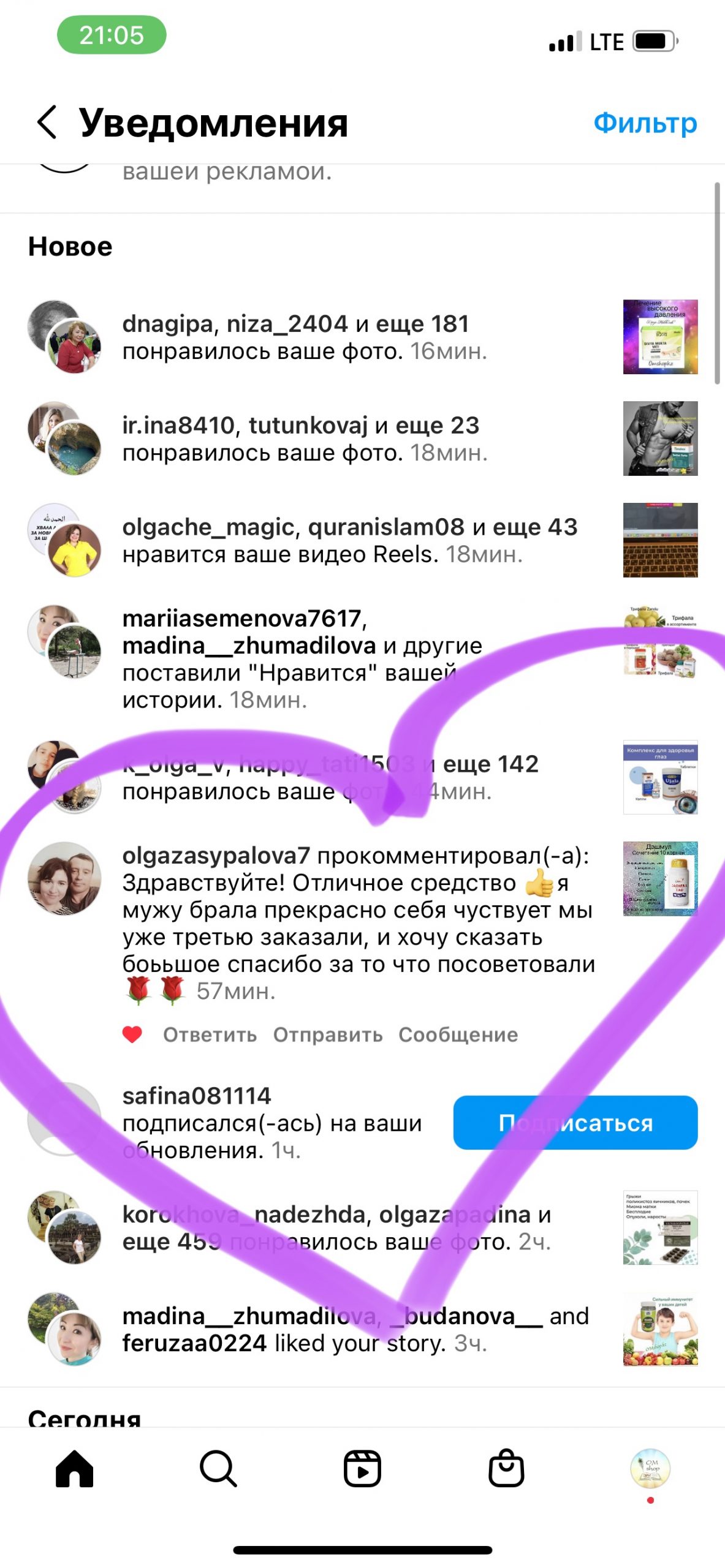The image size is (725, 1568).
Task: Open the mariiasemenova7617 story likes notification
Action: pyautogui.click(x=362, y=659)
